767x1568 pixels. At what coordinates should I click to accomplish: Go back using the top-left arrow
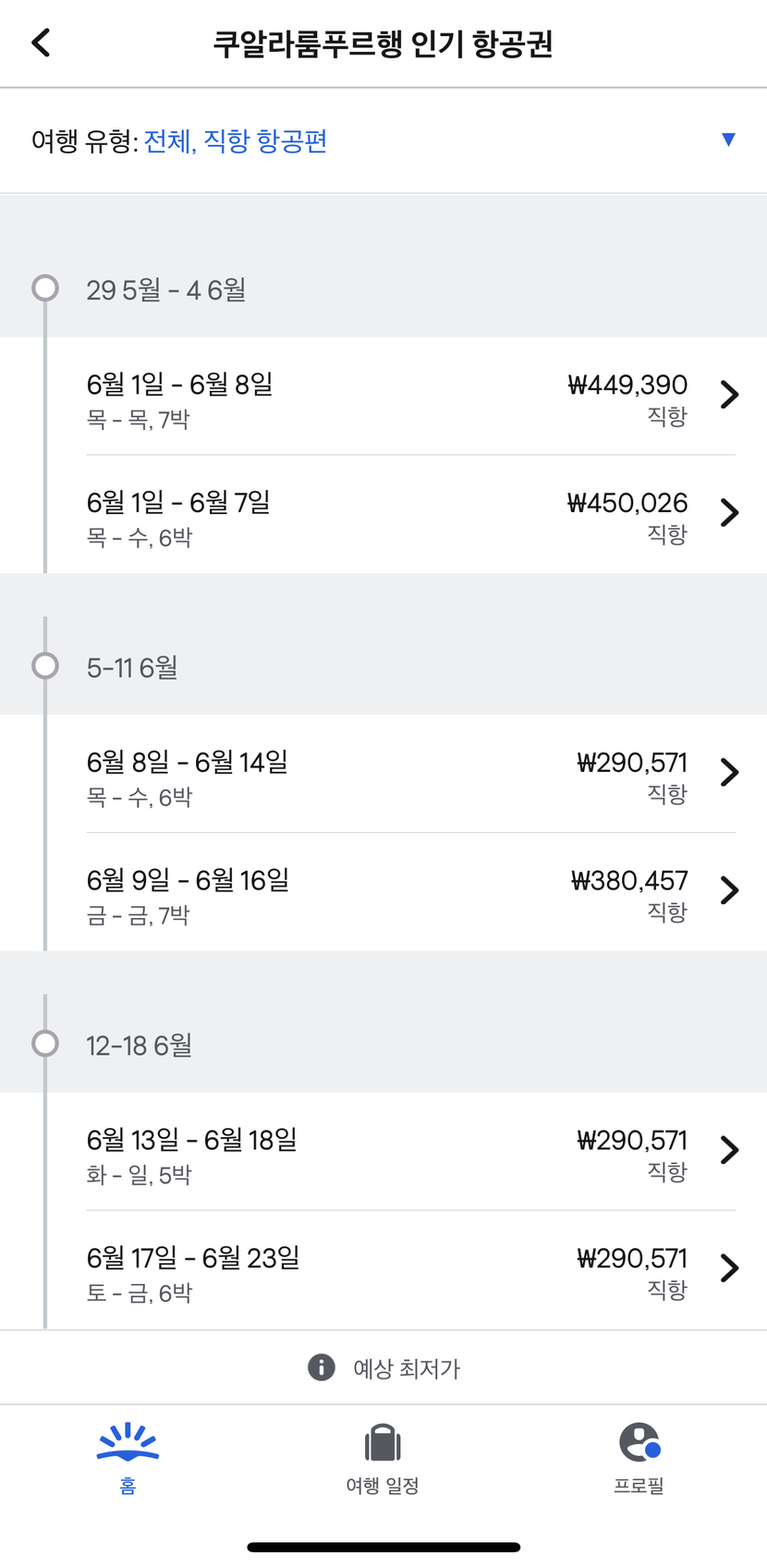coord(41,43)
